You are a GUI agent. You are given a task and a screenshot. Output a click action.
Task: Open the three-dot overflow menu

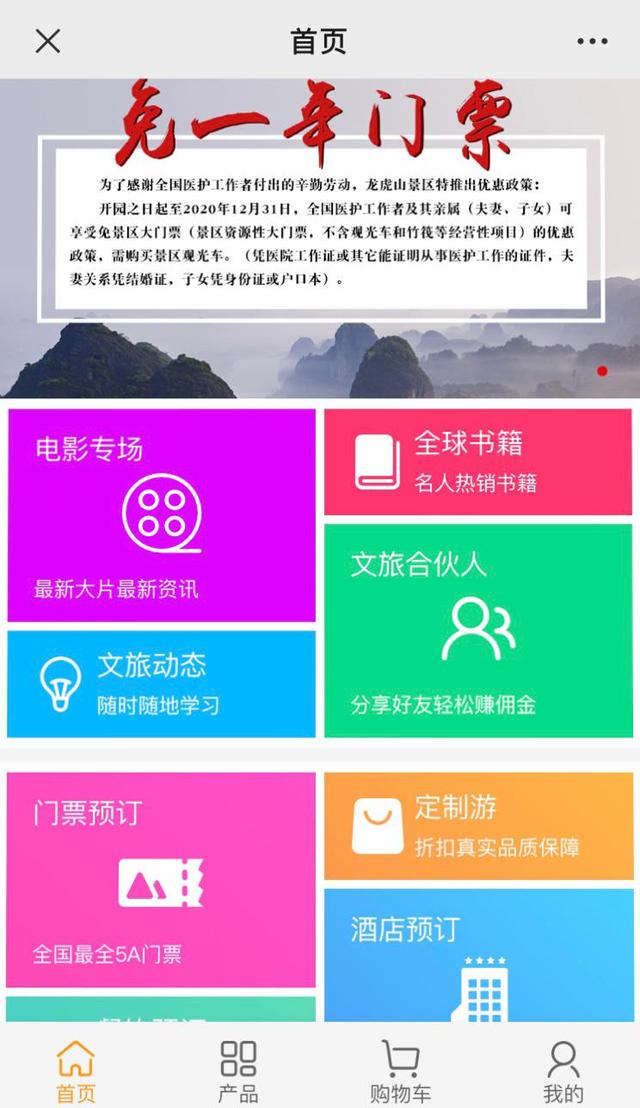pyautogui.click(x=592, y=41)
